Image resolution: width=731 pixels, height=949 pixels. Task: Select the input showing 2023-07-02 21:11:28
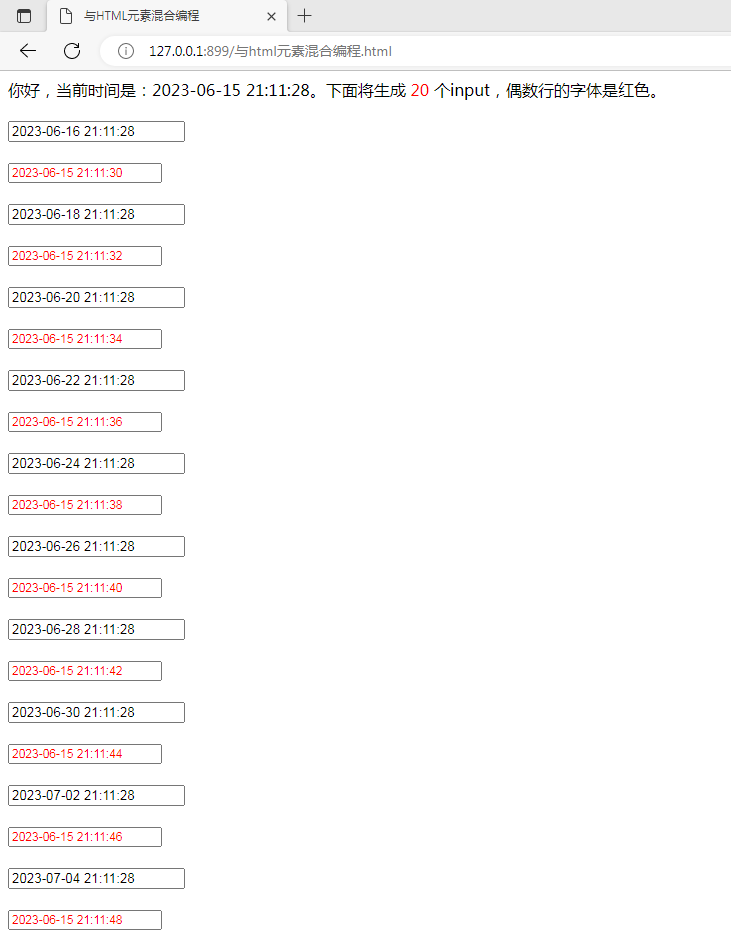point(96,796)
